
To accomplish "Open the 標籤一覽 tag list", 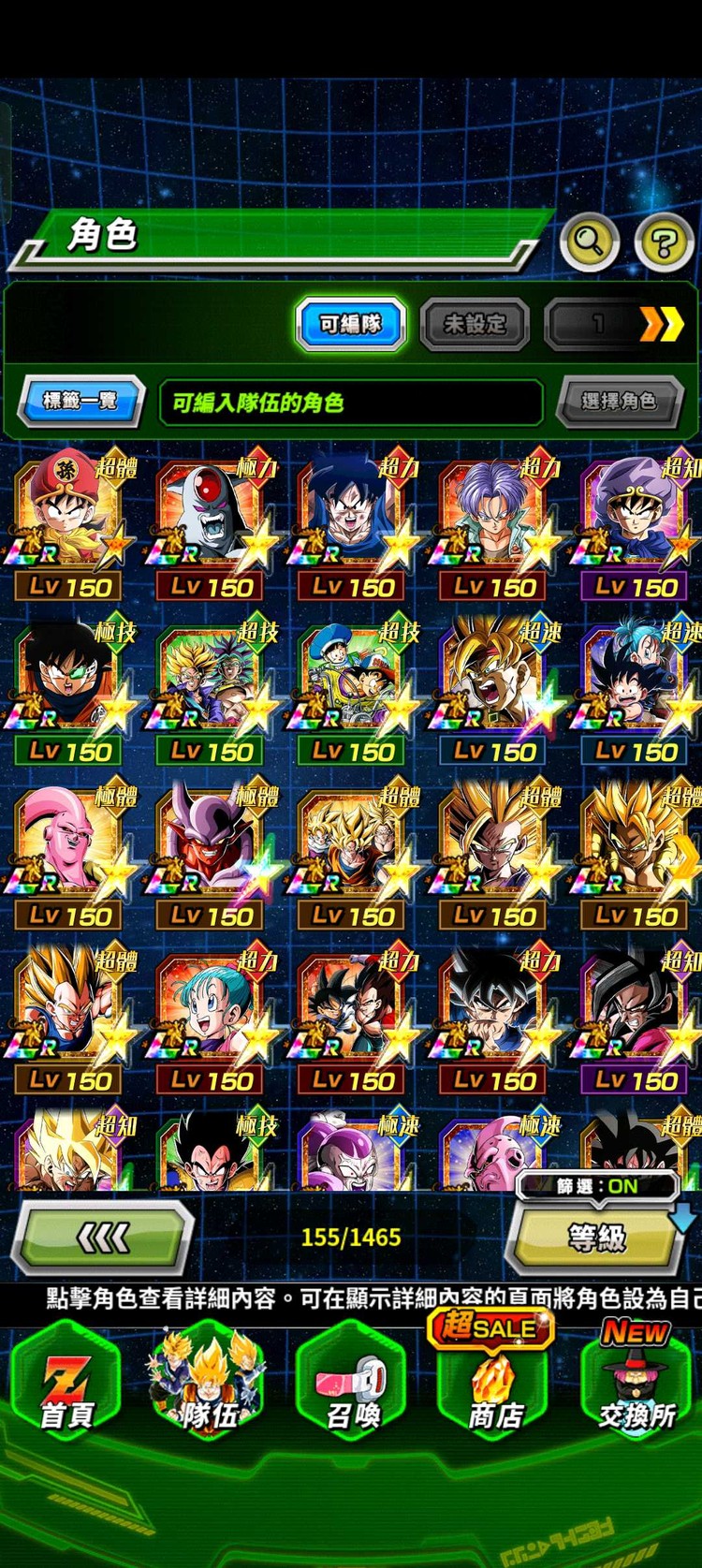I will click(x=81, y=402).
